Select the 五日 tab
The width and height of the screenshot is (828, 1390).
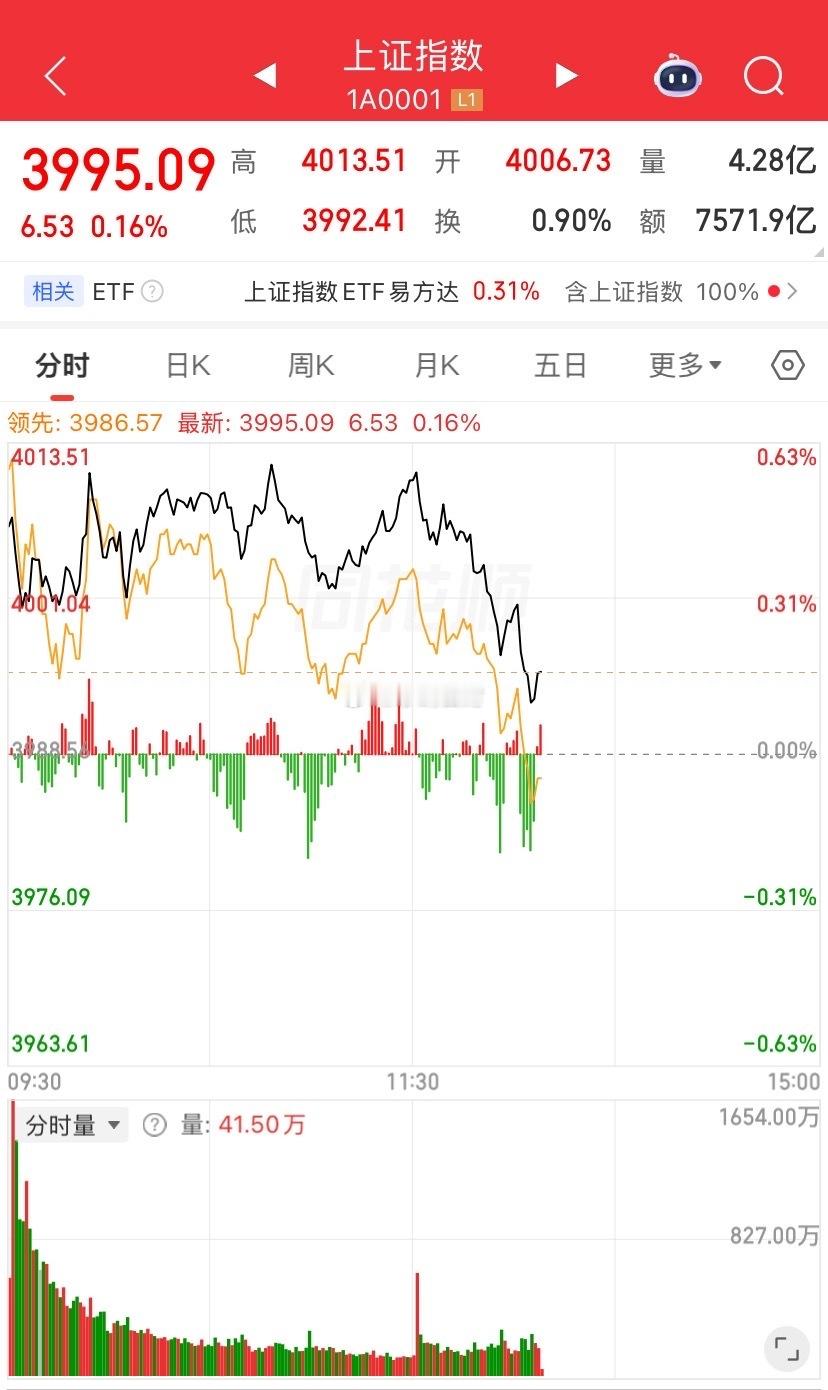[x=560, y=366]
